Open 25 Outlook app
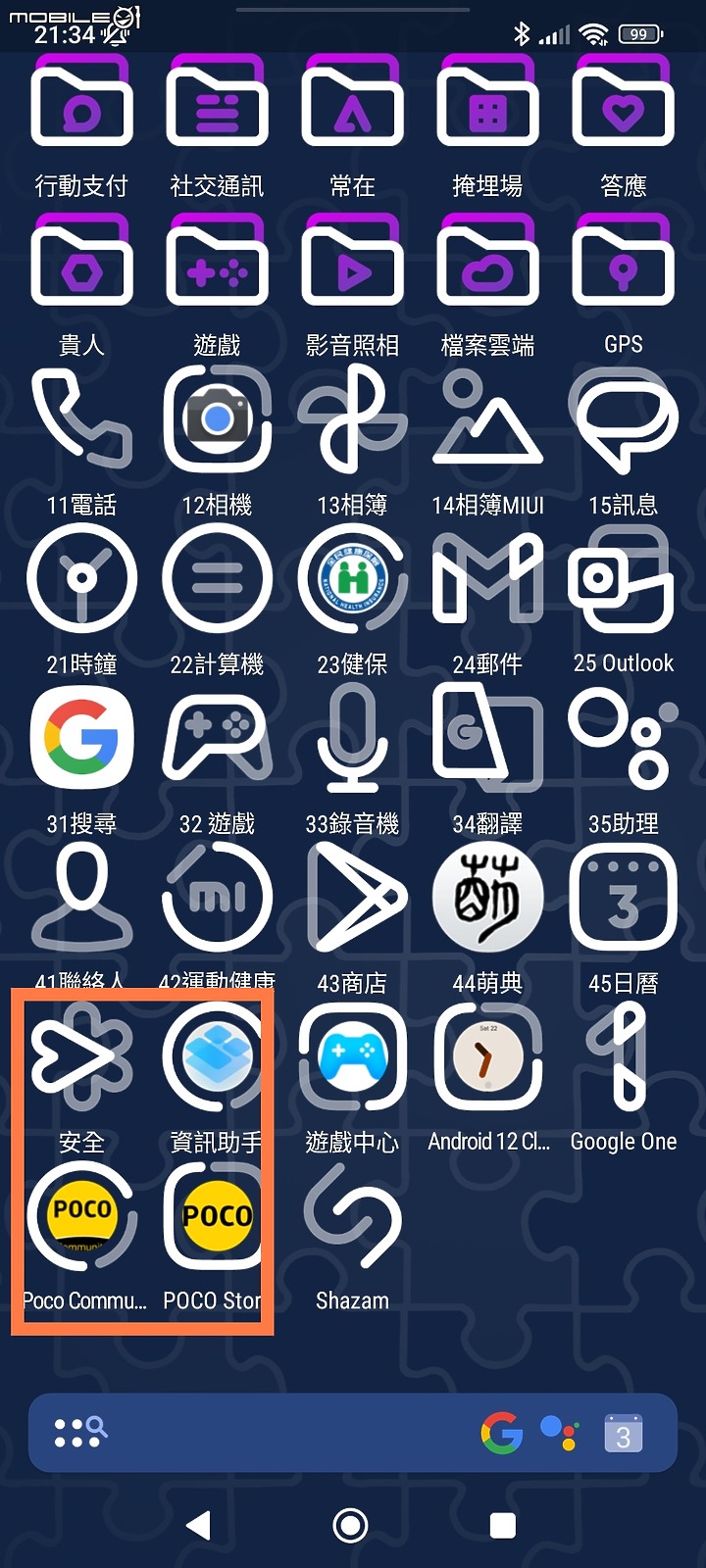This screenshot has width=706, height=1568. (x=623, y=580)
